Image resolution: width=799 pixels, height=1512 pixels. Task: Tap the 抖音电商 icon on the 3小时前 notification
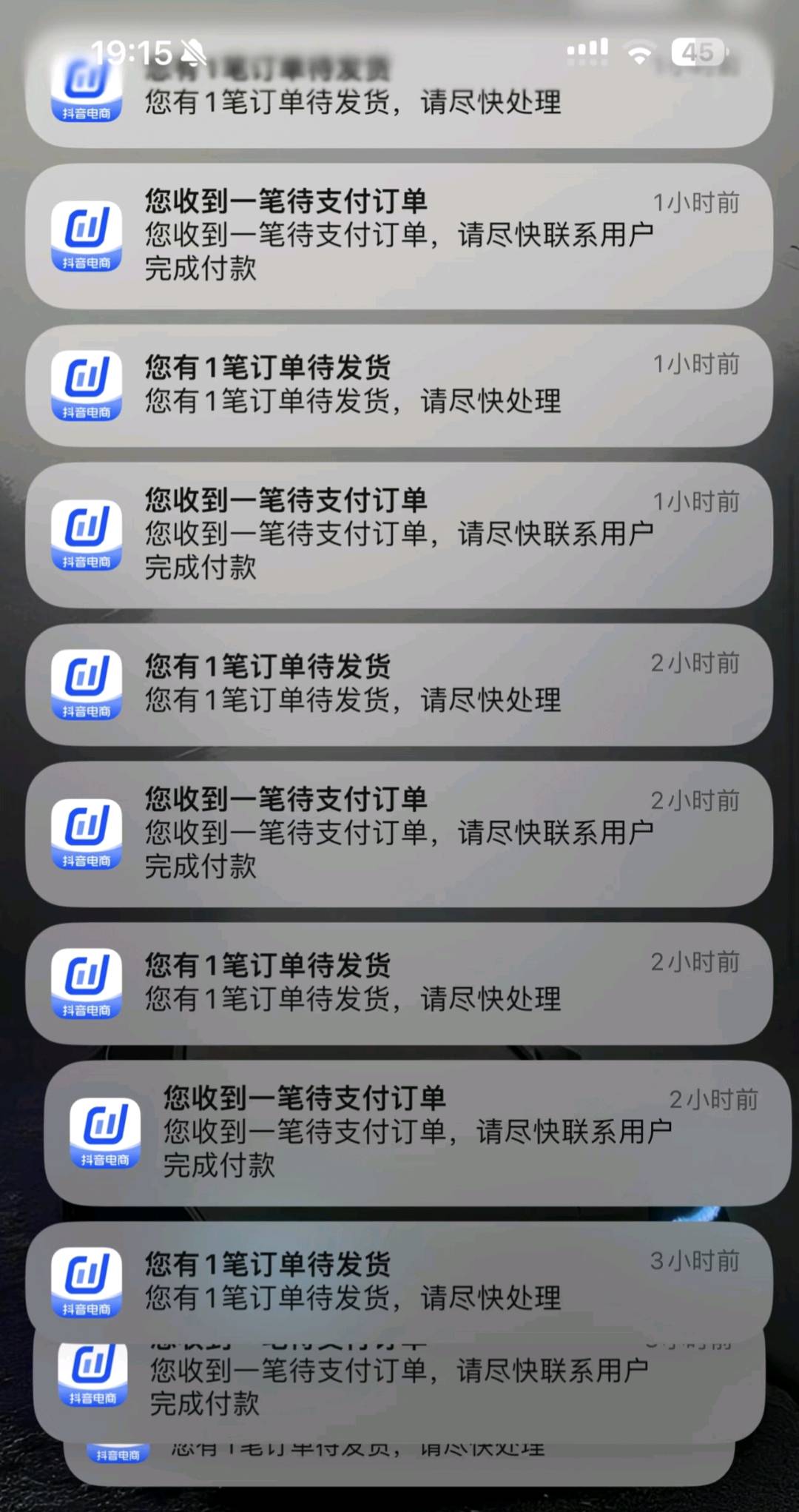(87, 1282)
